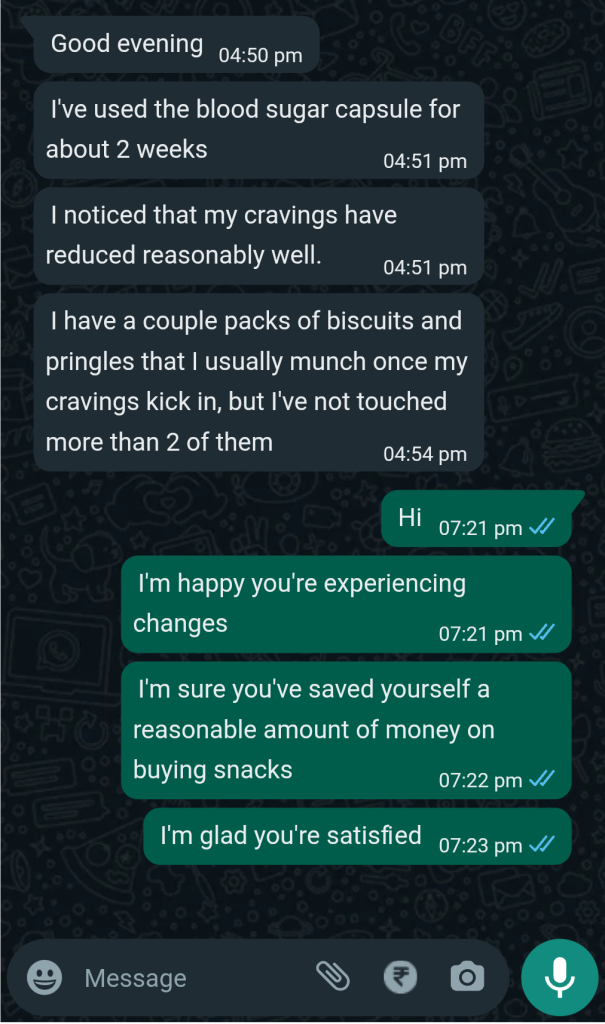Open the camera to take a photo
Viewport: 605px width, 1024px height.
click(466, 977)
